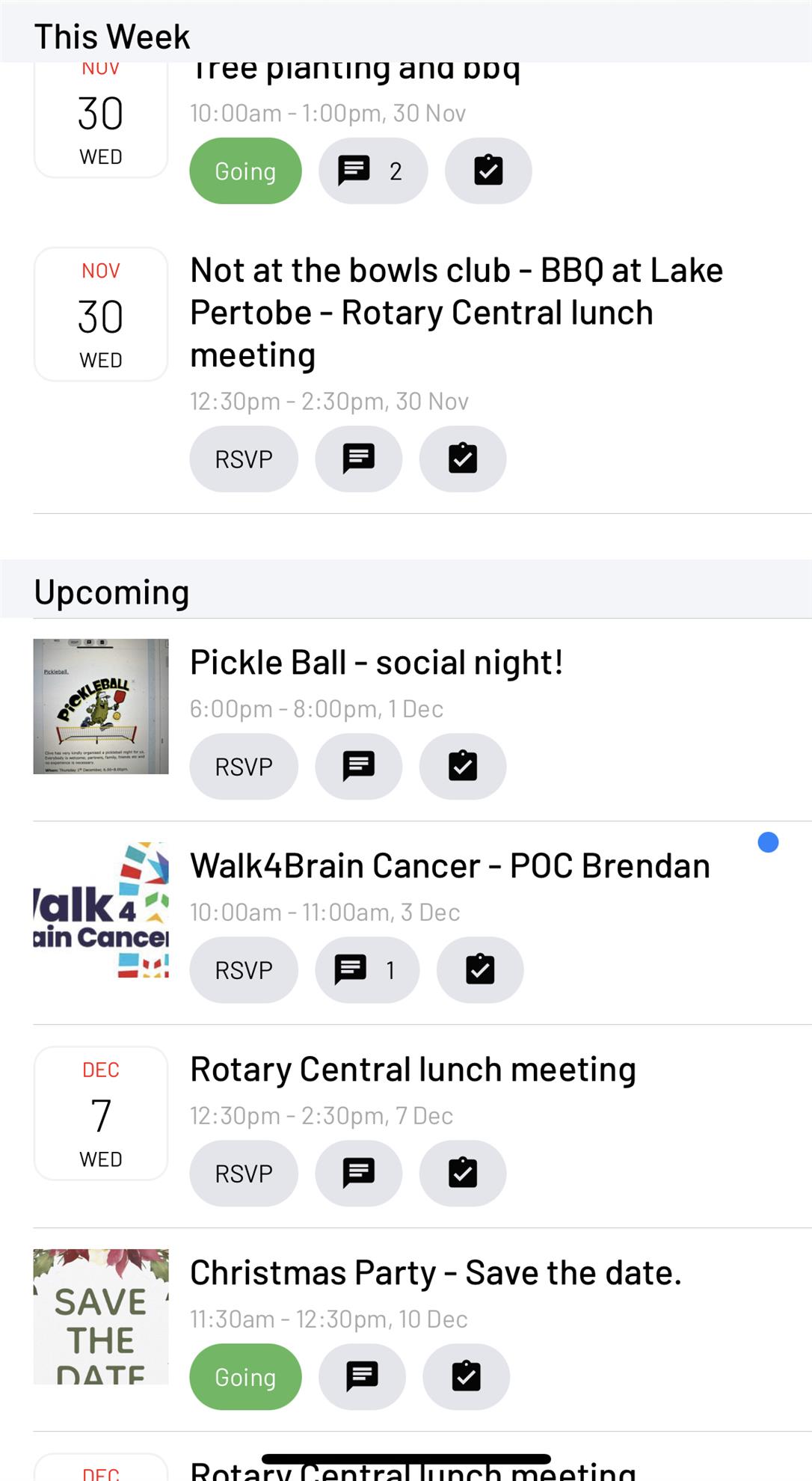
Task: Open checklist icon for Pickle Ball night
Action: coord(463,767)
